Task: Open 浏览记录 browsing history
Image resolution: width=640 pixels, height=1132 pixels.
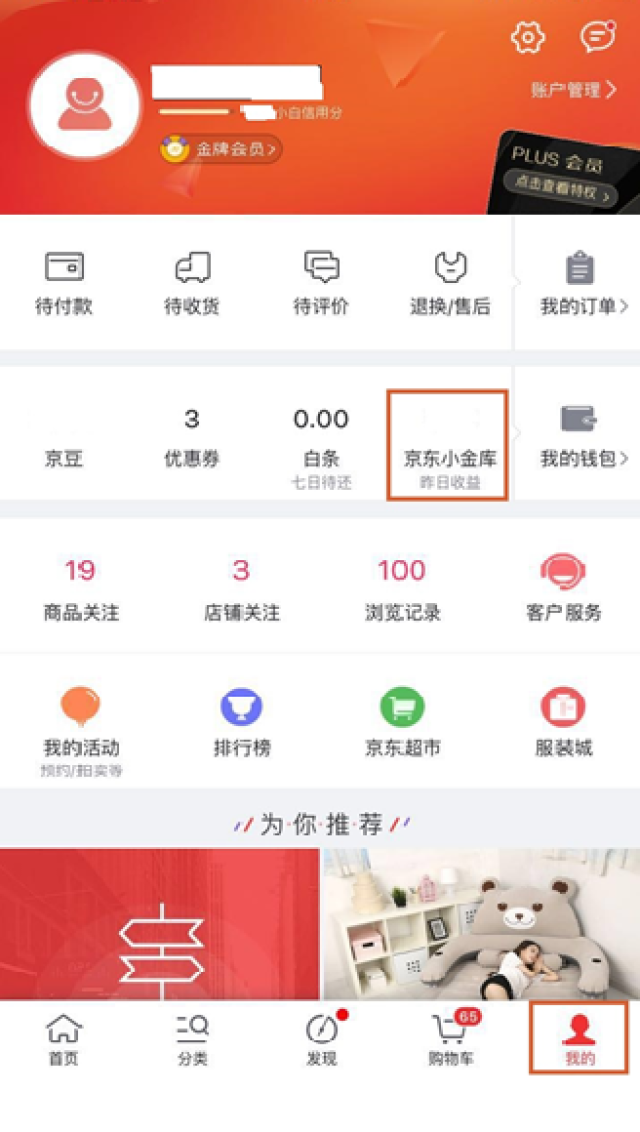Action: click(x=402, y=590)
